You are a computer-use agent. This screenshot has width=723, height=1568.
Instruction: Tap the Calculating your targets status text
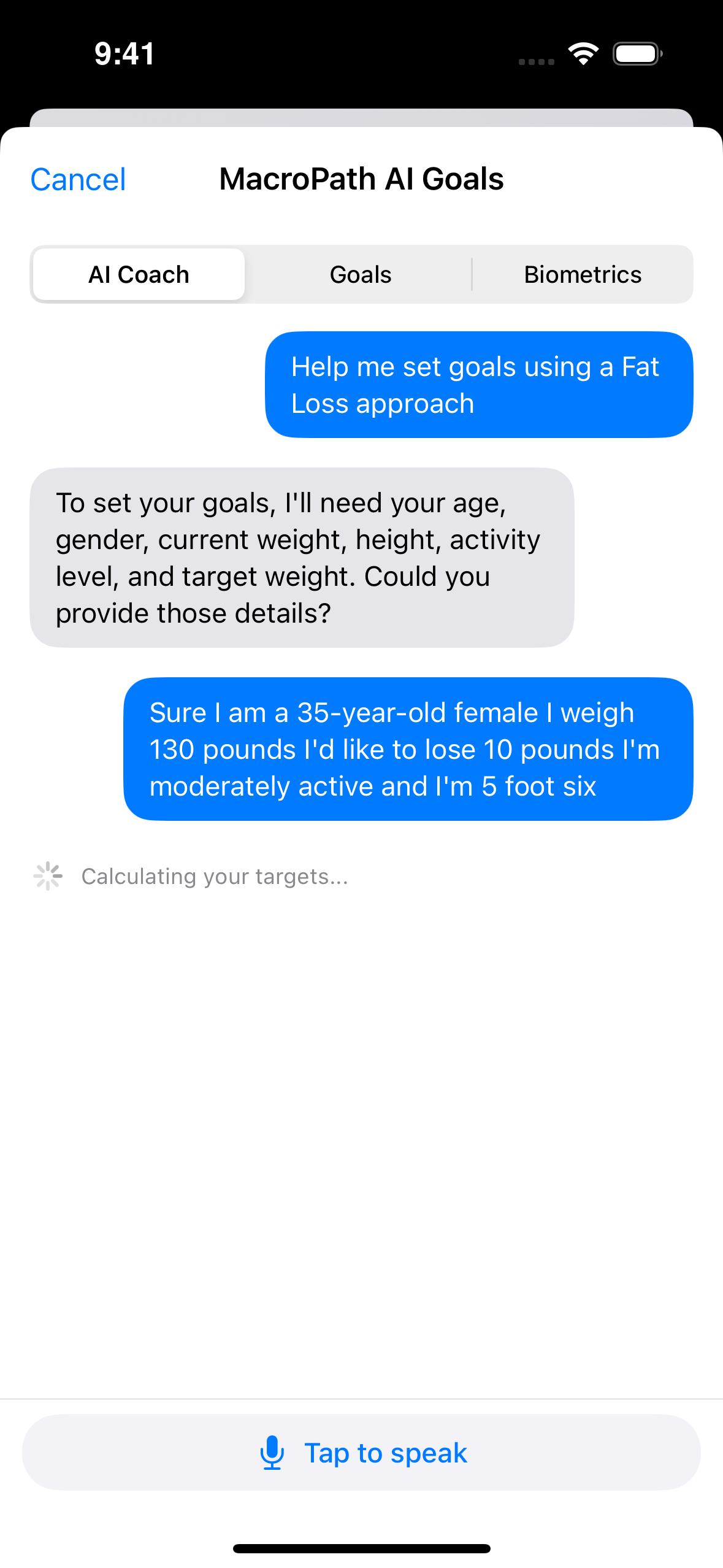[x=215, y=876]
